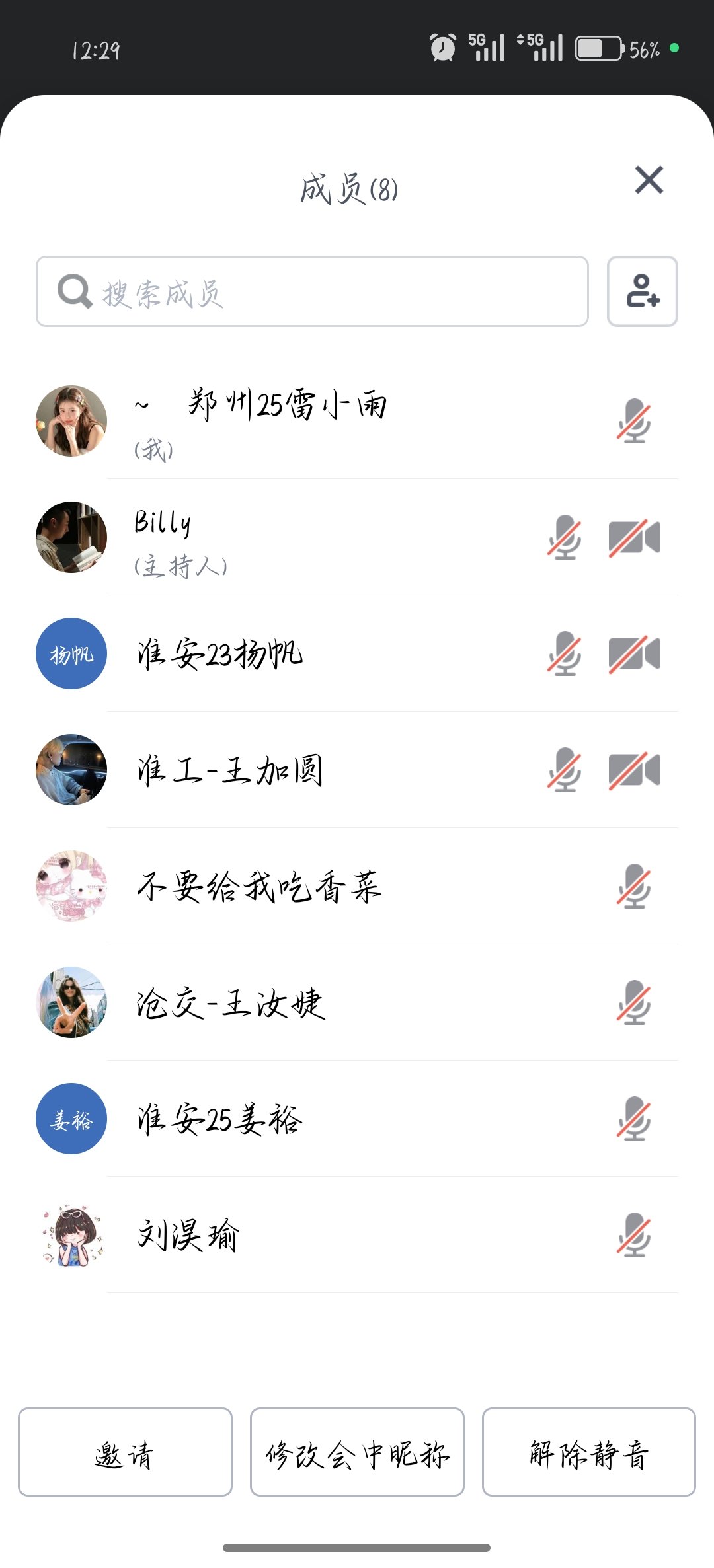714x1568 pixels.
Task: Open the add member invite icon
Action: click(x=642, y=292)
